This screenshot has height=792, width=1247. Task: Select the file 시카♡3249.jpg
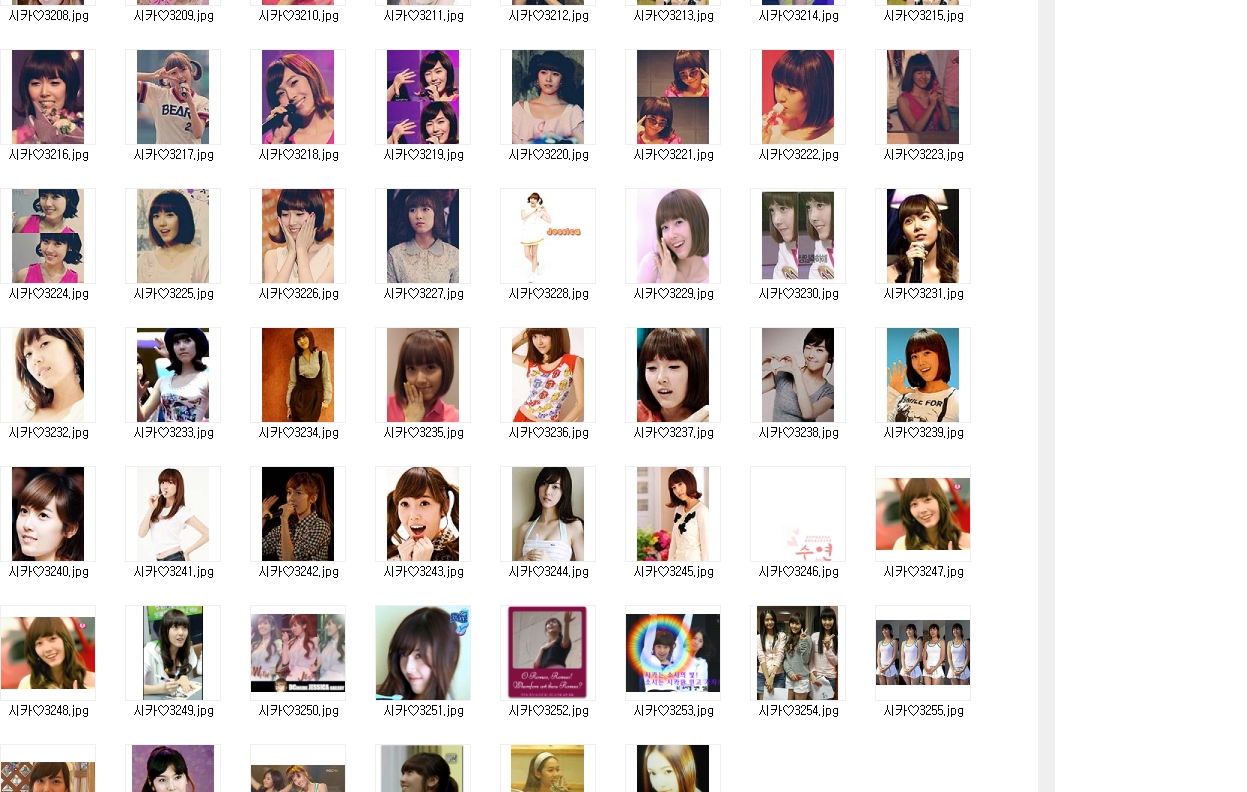pos(173,653)
